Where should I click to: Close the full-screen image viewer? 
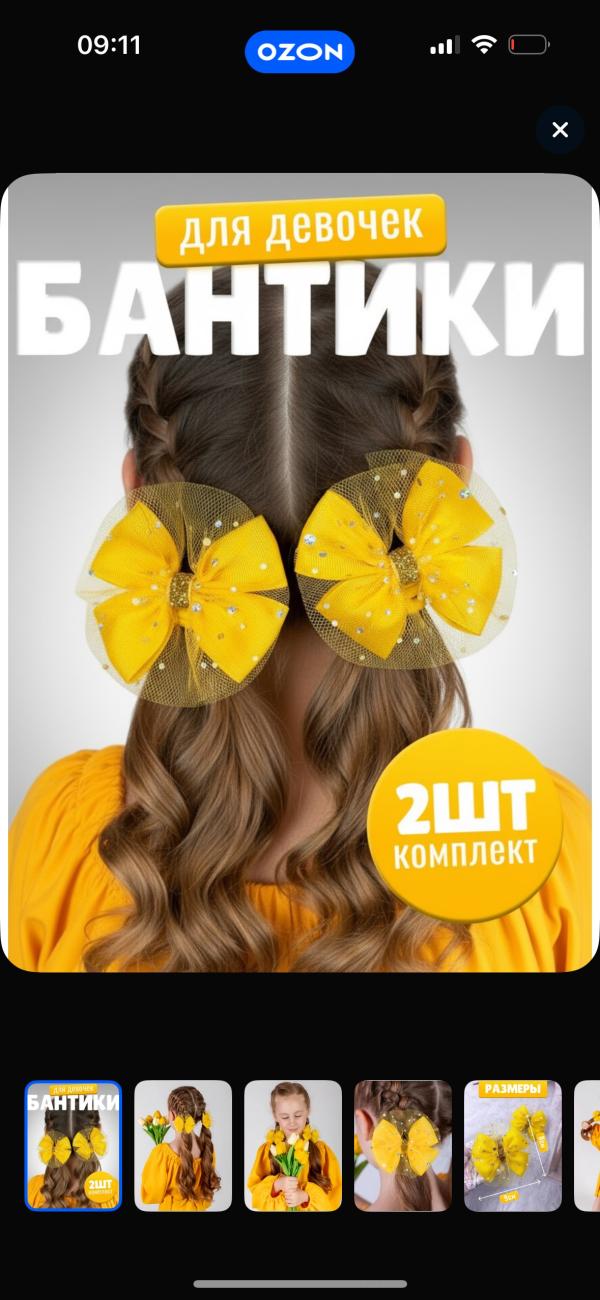tap(560, 129)
